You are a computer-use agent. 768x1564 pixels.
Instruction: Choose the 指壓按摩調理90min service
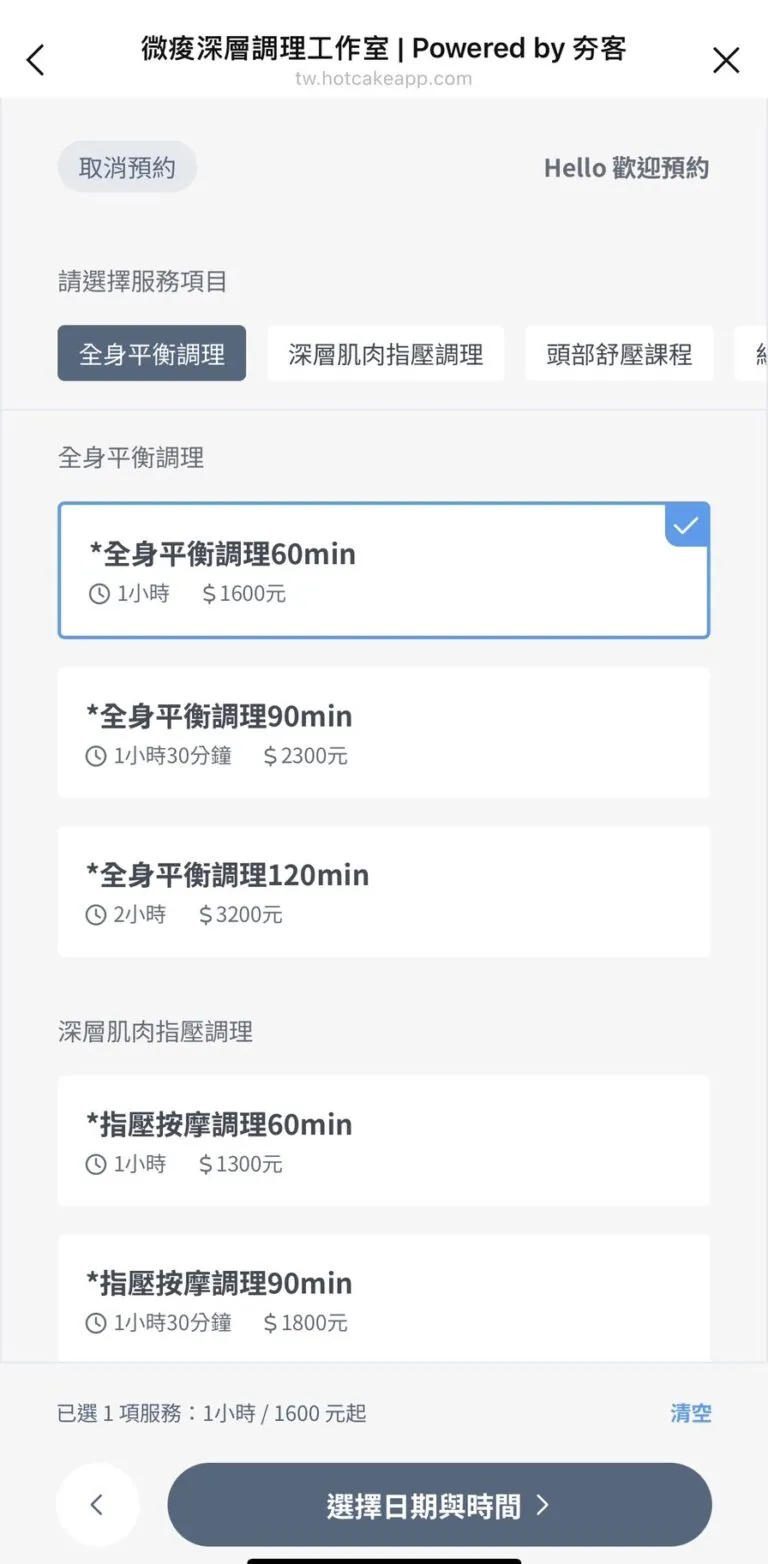(x=384, y=1298)
